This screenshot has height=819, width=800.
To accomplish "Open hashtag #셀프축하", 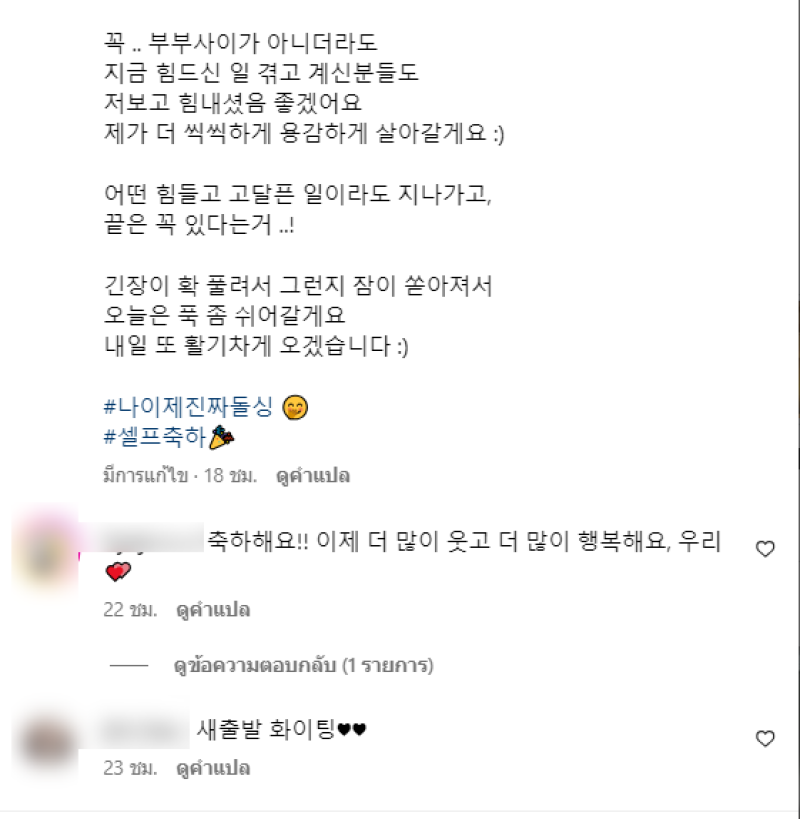I will click(x=153, y=437).
